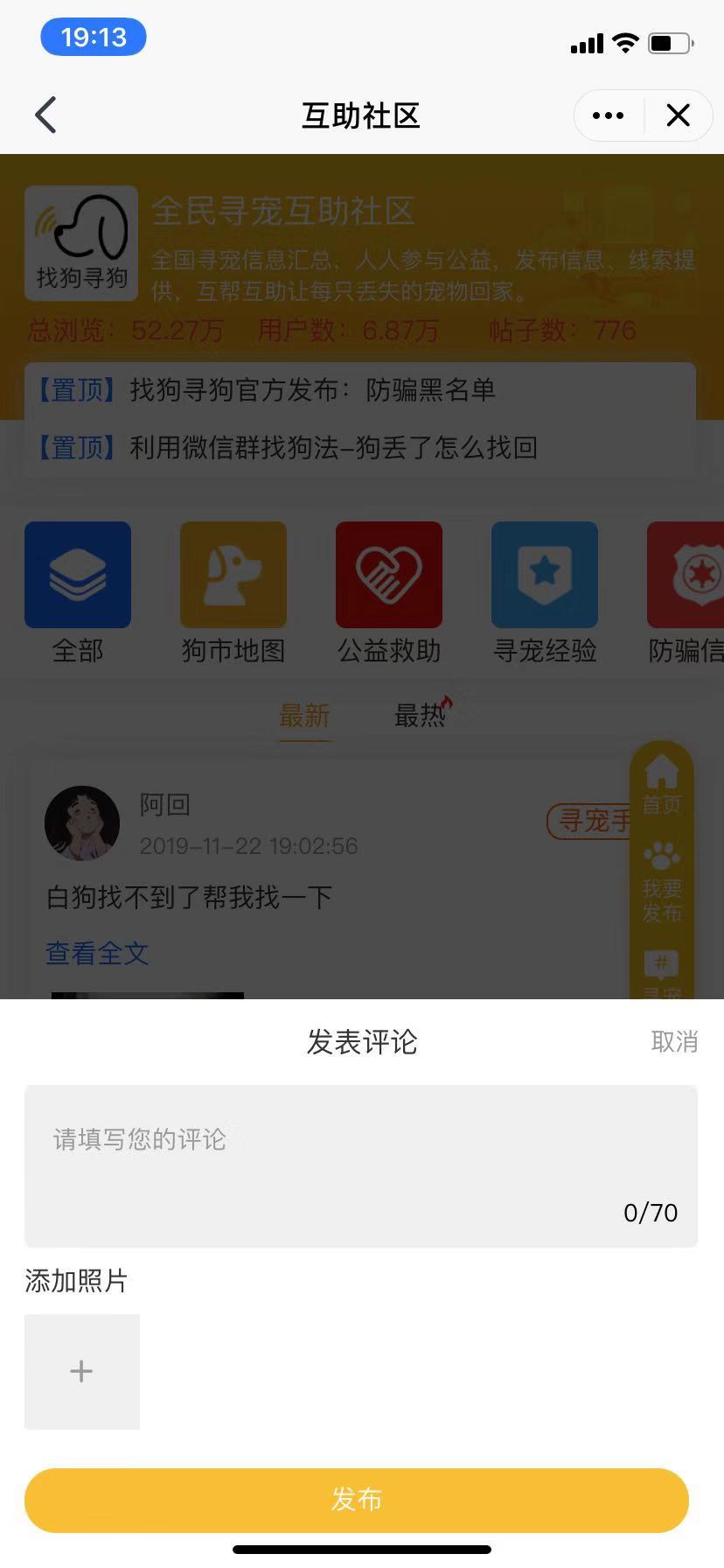
Task: Add a photo with the plus tile
Action: pos(82,1371)
